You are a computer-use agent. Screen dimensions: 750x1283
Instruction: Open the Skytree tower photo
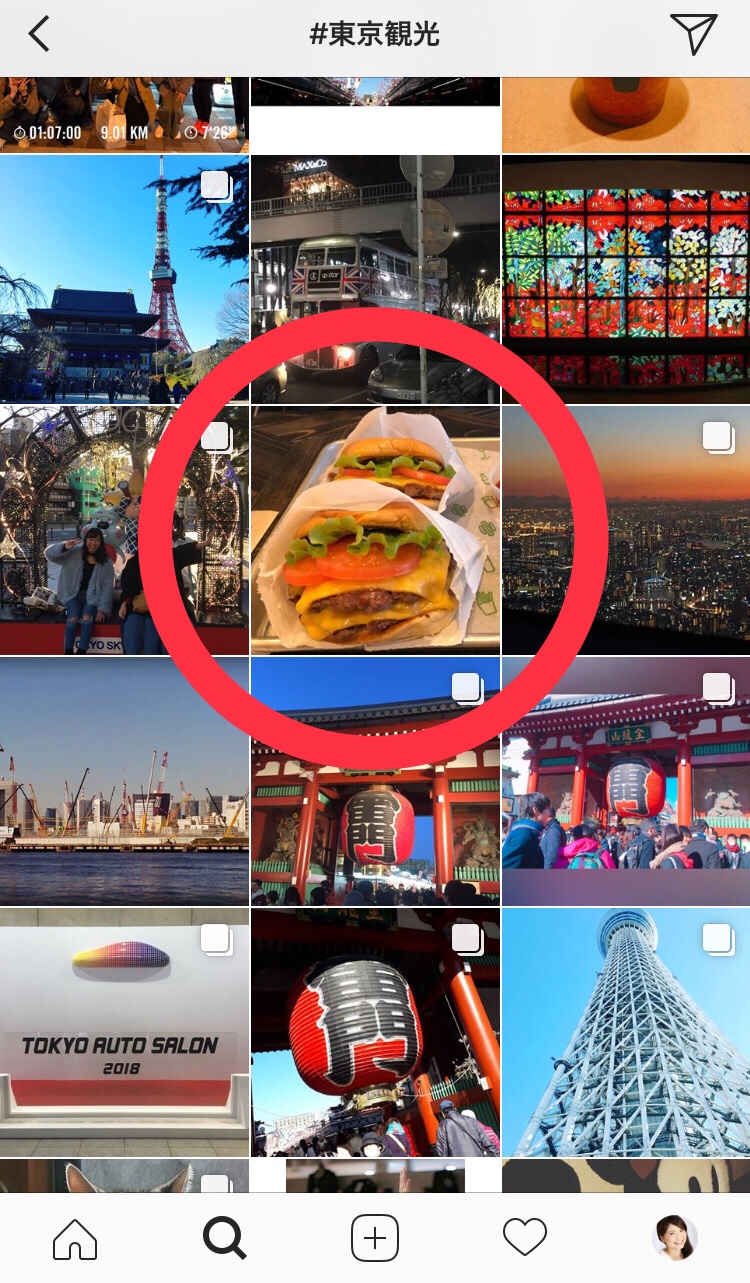[x=626, y=1032]
